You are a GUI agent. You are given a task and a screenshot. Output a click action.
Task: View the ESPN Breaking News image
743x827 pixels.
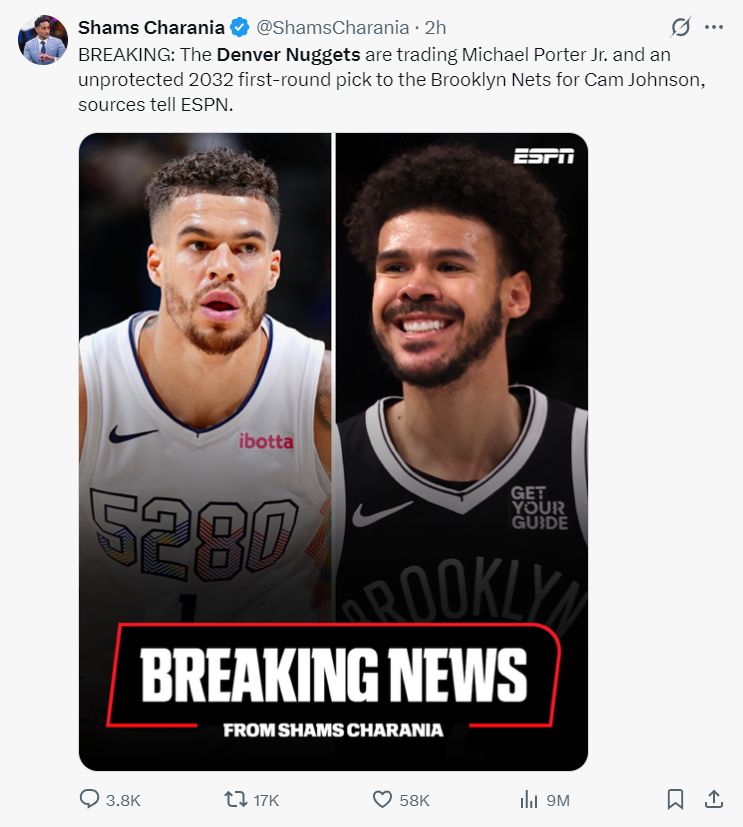click(x=333, y=451)
